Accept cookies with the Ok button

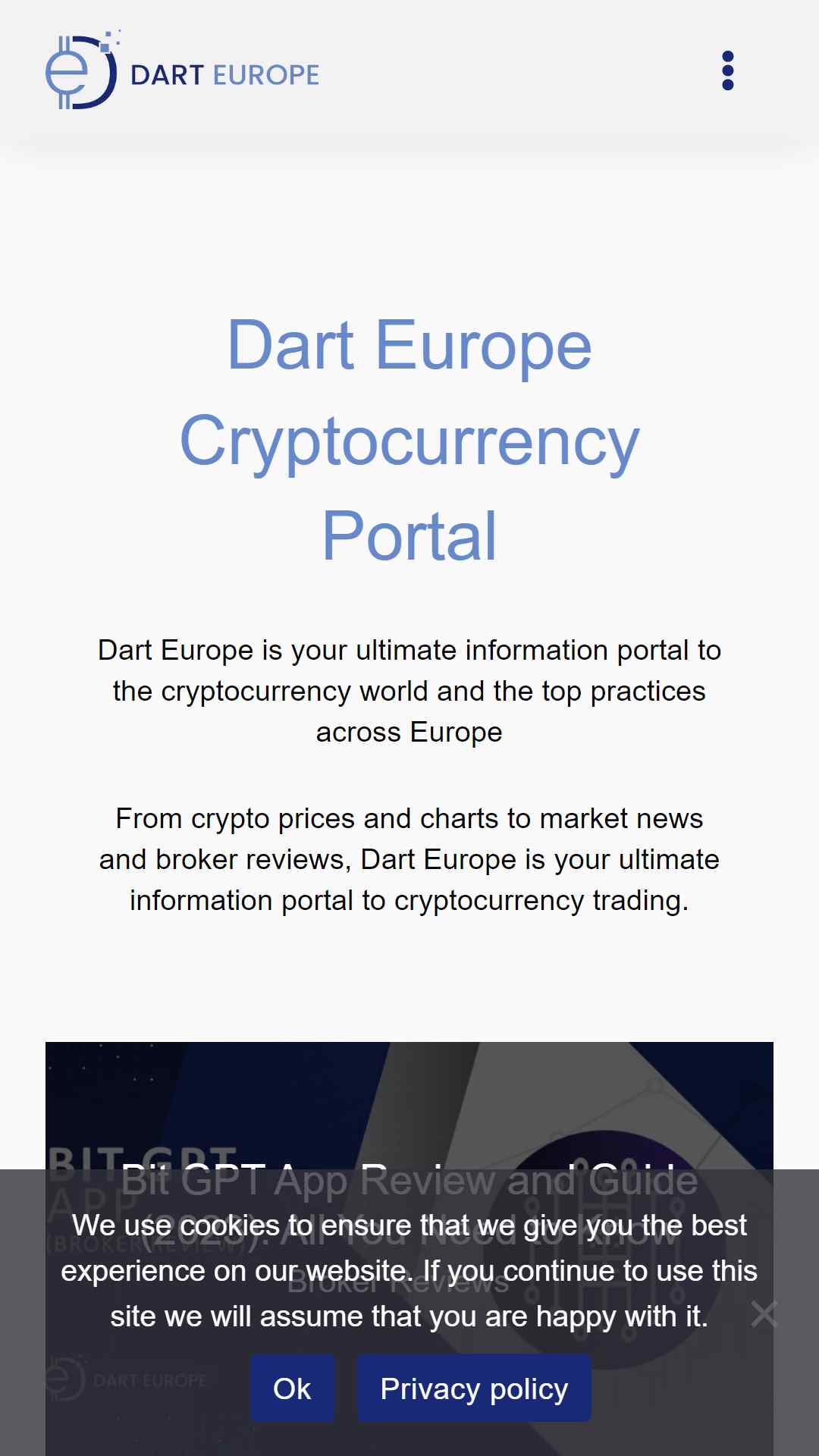click(x=292, y=1389)
